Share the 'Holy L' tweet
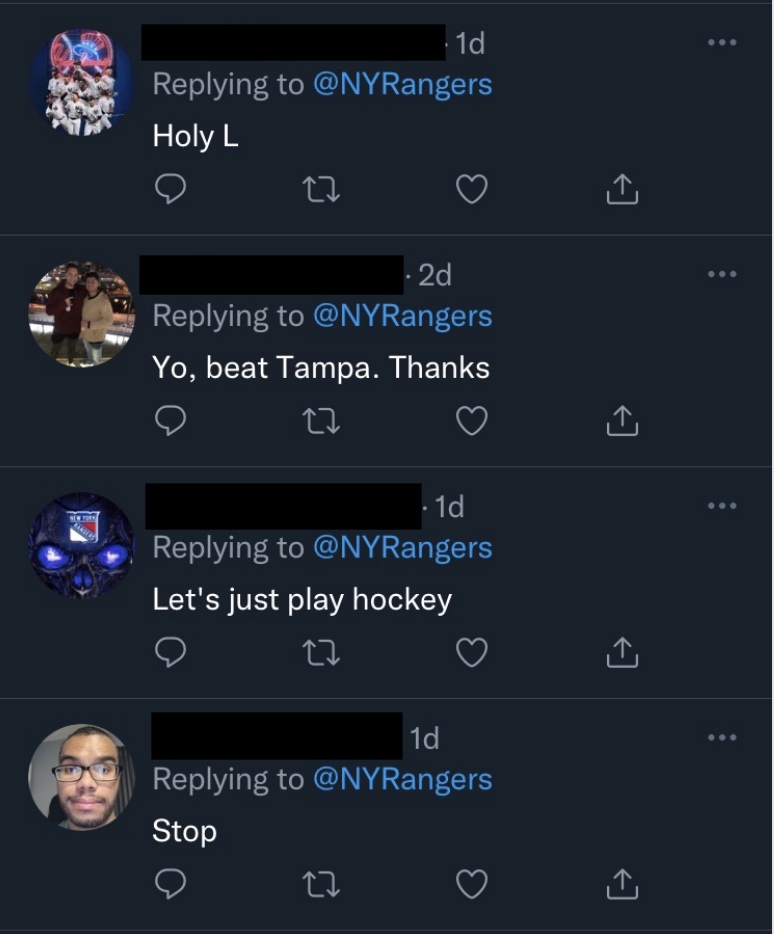The image size is (774, 934). point(621,189)
